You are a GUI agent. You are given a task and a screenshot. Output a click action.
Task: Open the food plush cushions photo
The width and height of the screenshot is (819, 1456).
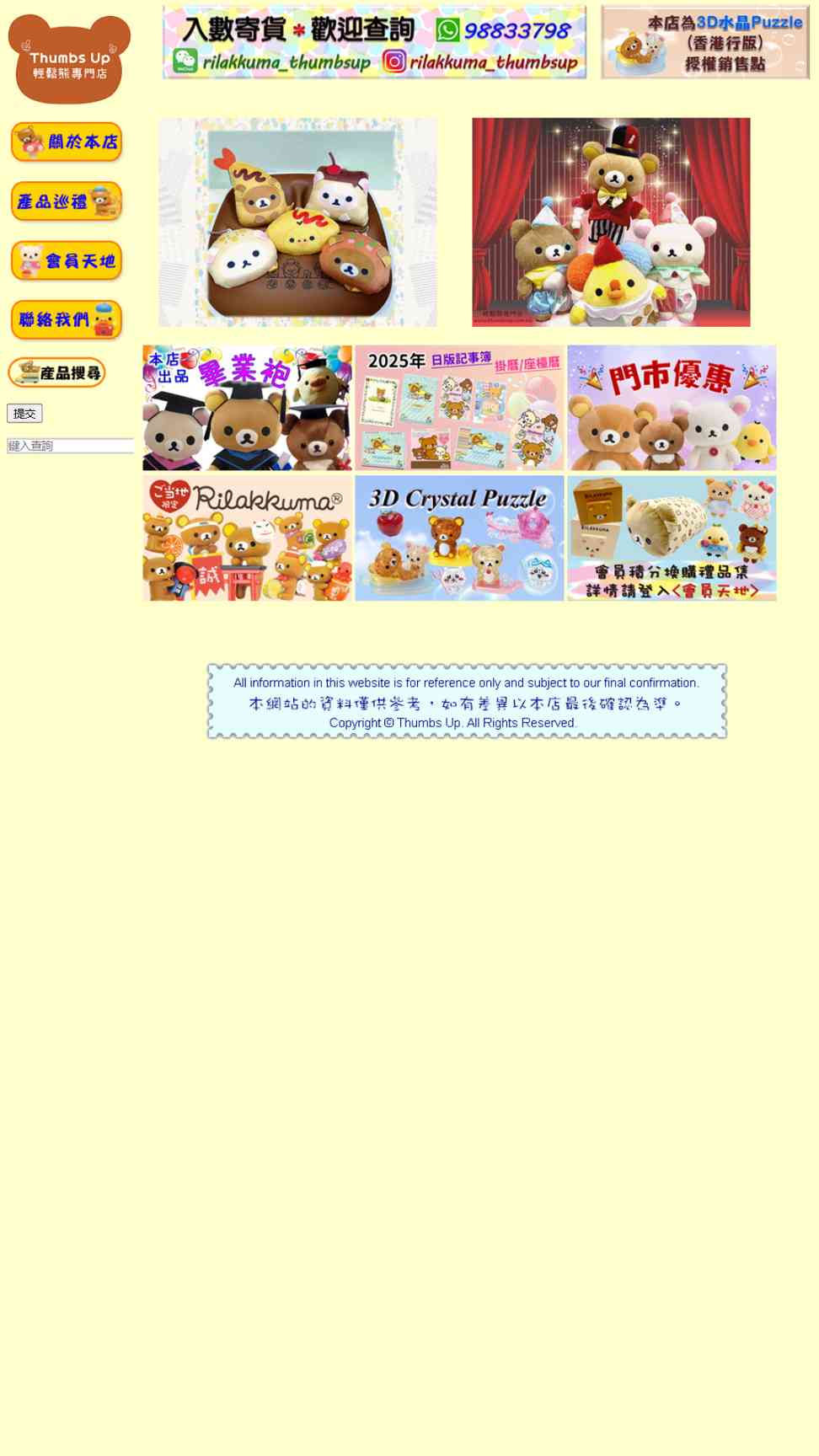[x=297, y=222]
